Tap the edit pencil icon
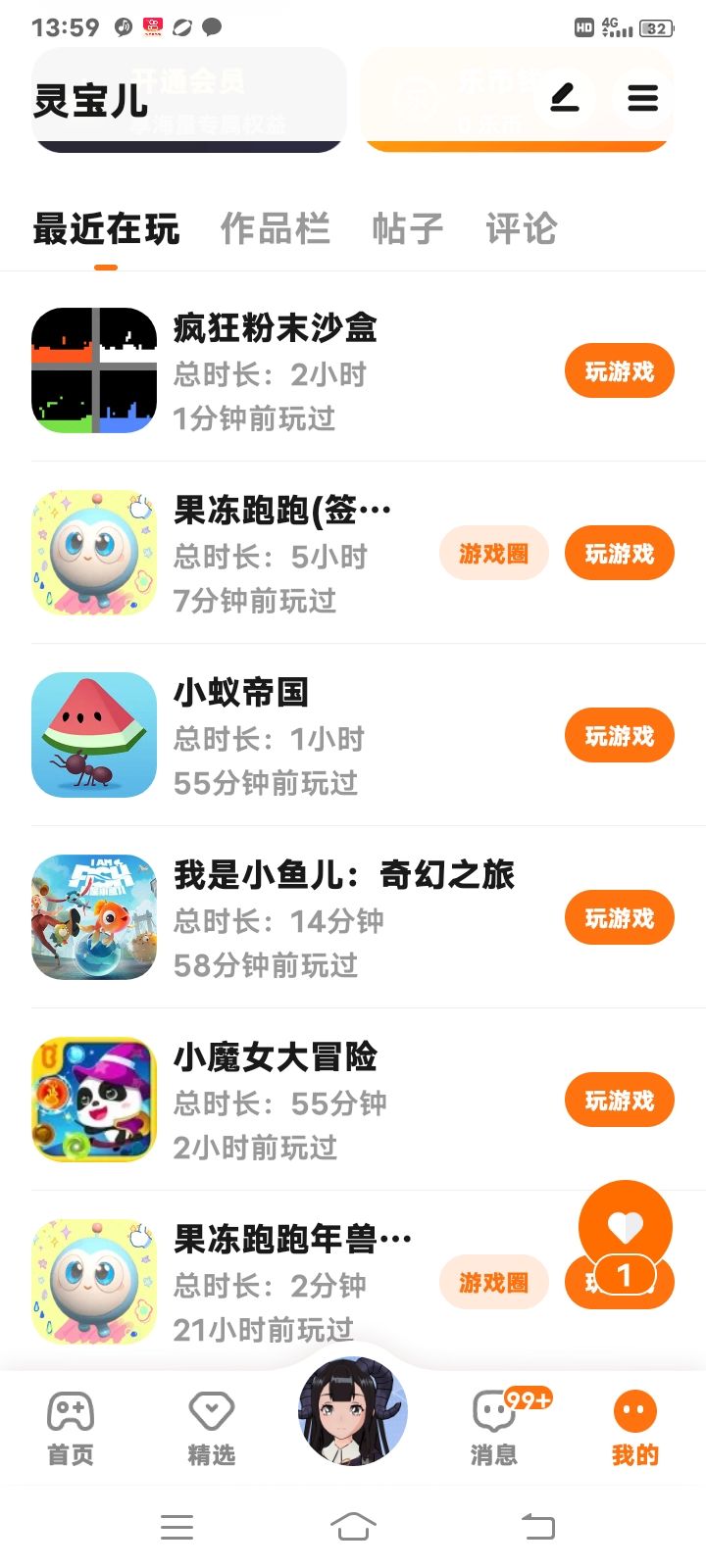Screen dimensions: 706x1568 coord(564,98)
